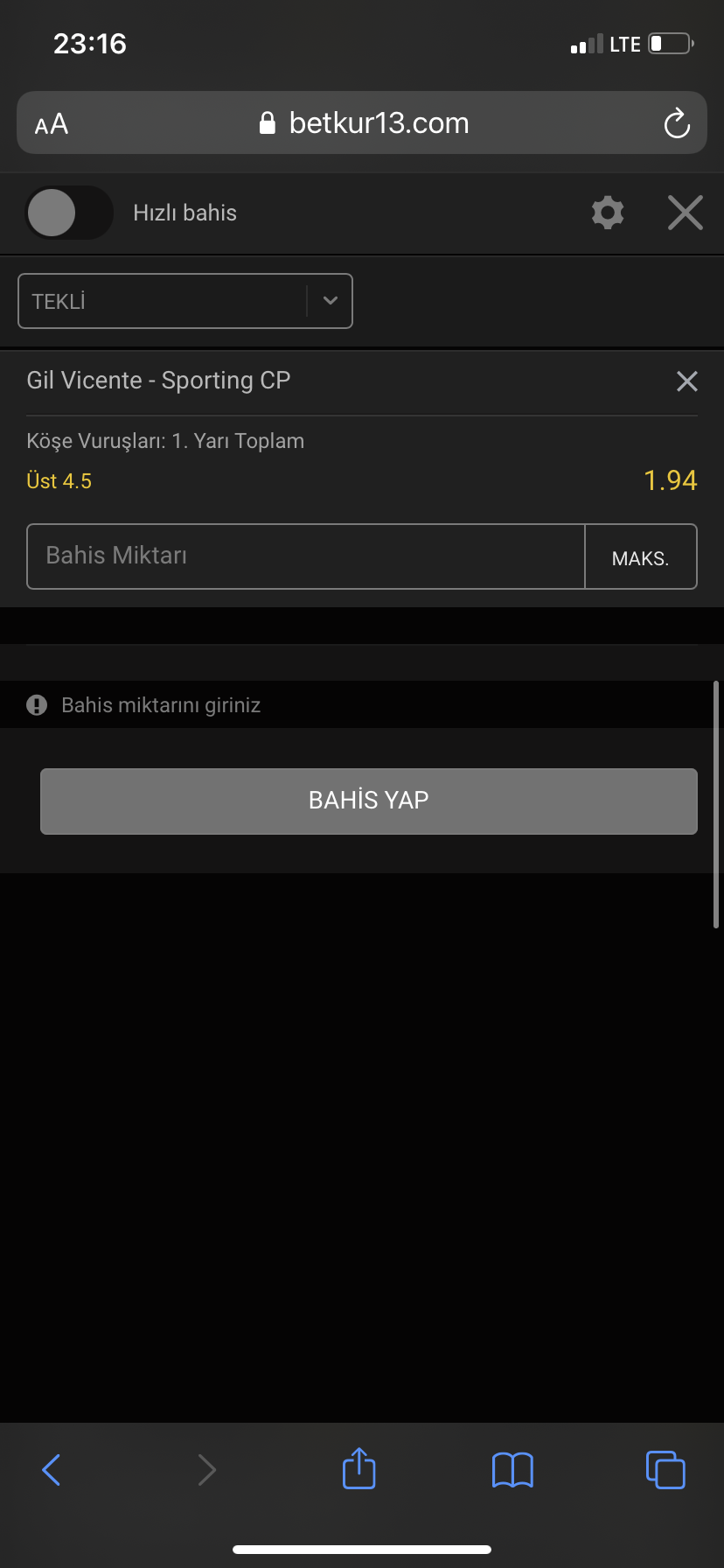Image resolution: width=724 pixels, height=1568 pixels.
Task: Reload the page in Safari
Action: (x=677, y=123)
